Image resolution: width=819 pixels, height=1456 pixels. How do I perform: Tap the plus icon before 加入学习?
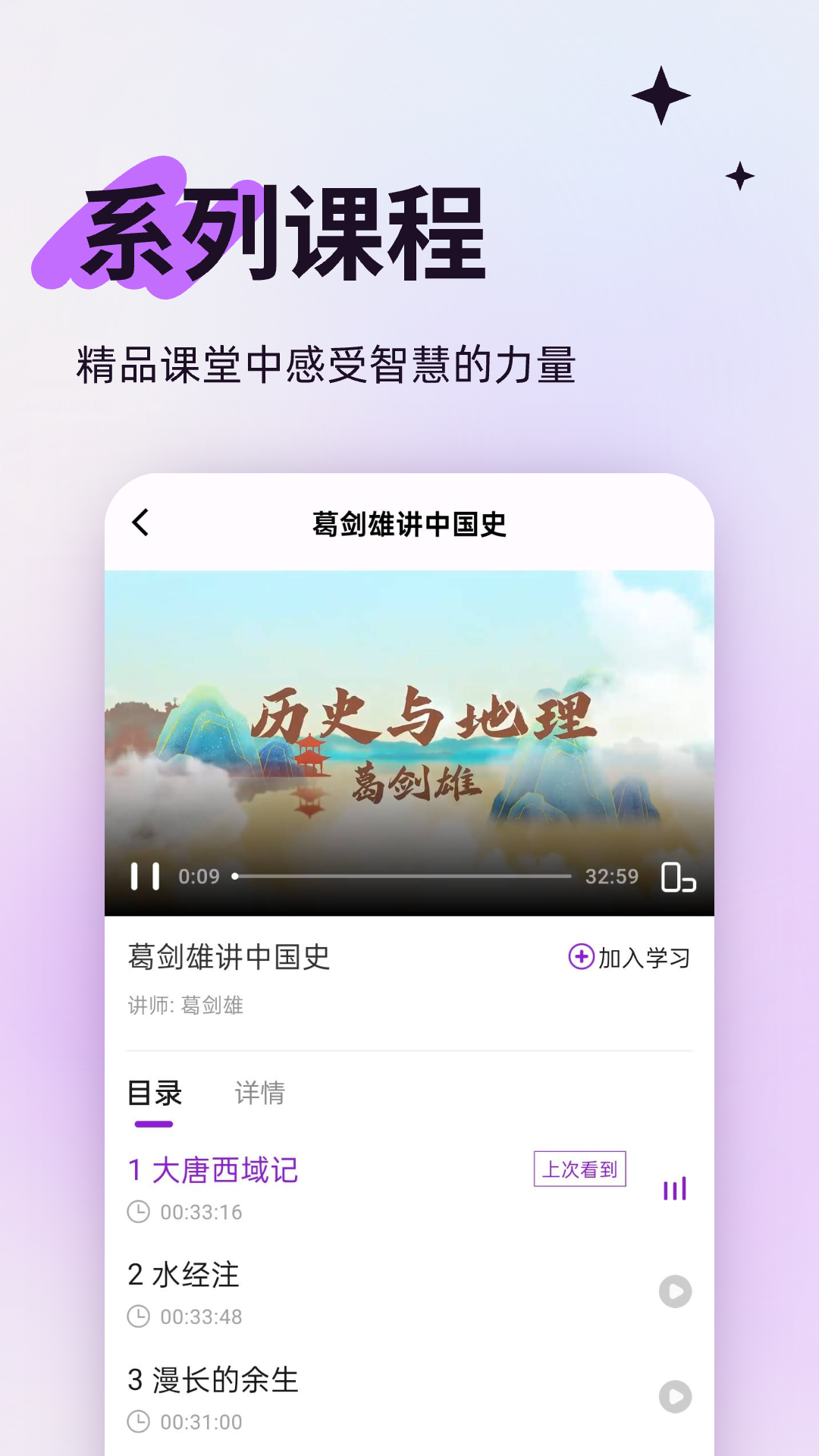click(579, 958)
